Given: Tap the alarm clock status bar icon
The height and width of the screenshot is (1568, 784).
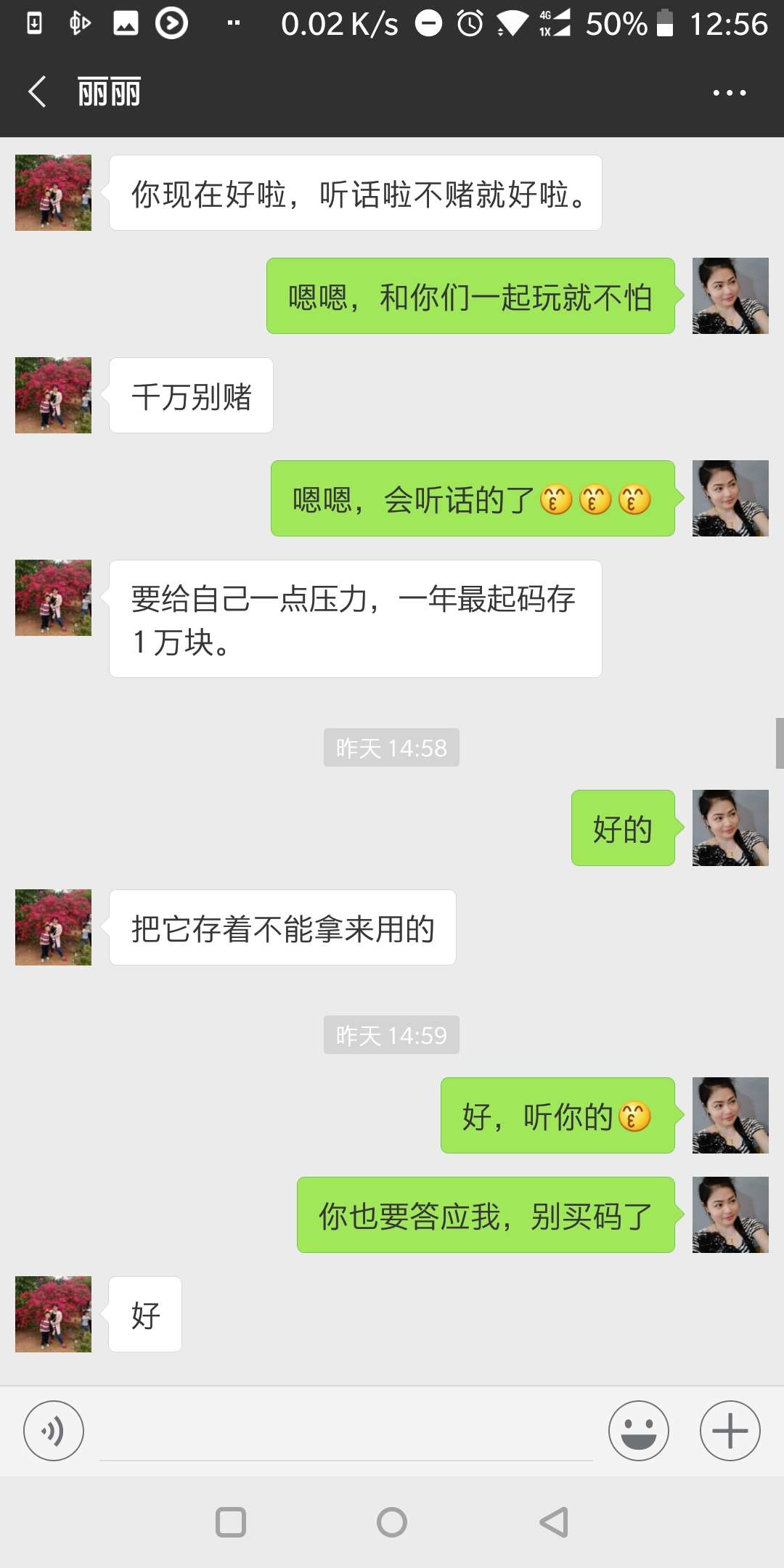Looking at the screenshot, I should click(469, 23).
